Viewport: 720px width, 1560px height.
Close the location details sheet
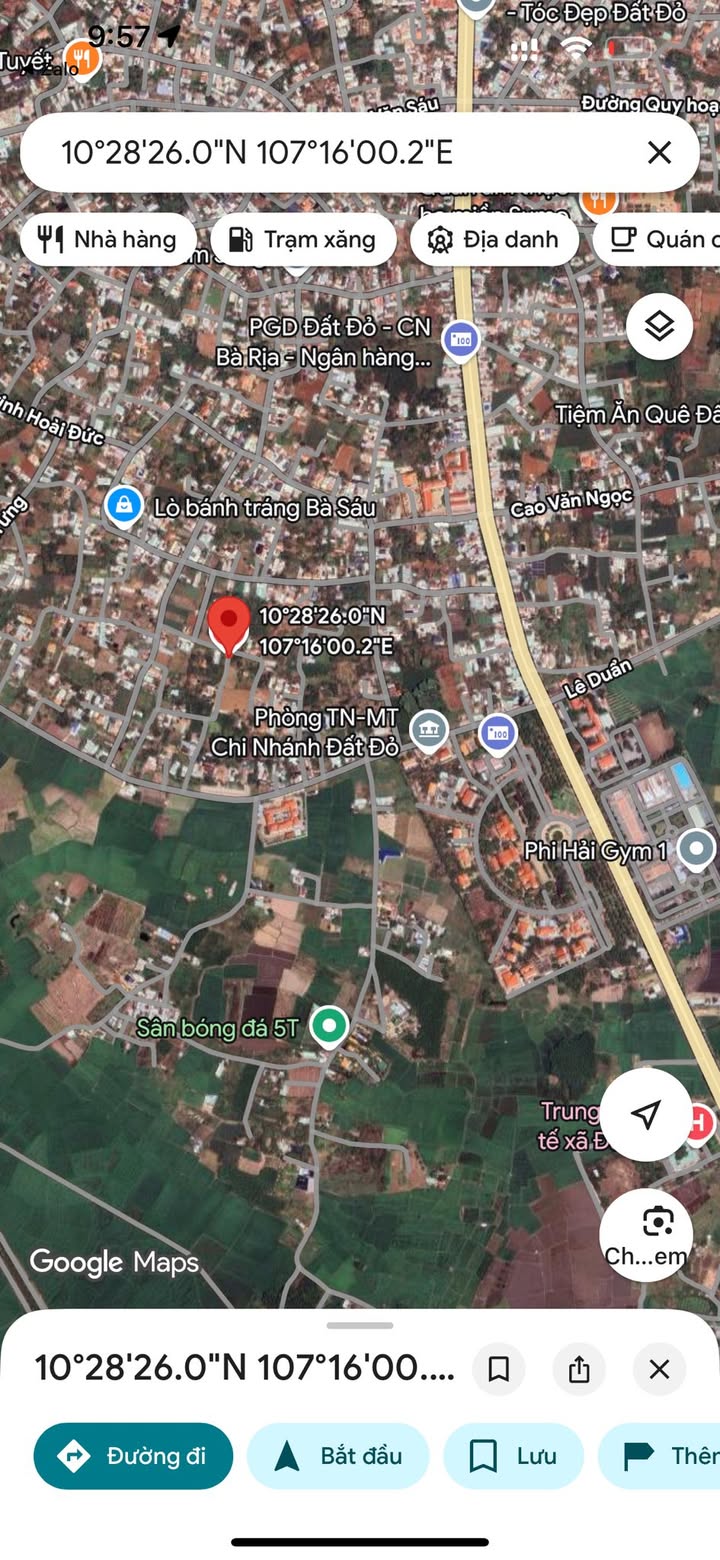pos(659,1369)
